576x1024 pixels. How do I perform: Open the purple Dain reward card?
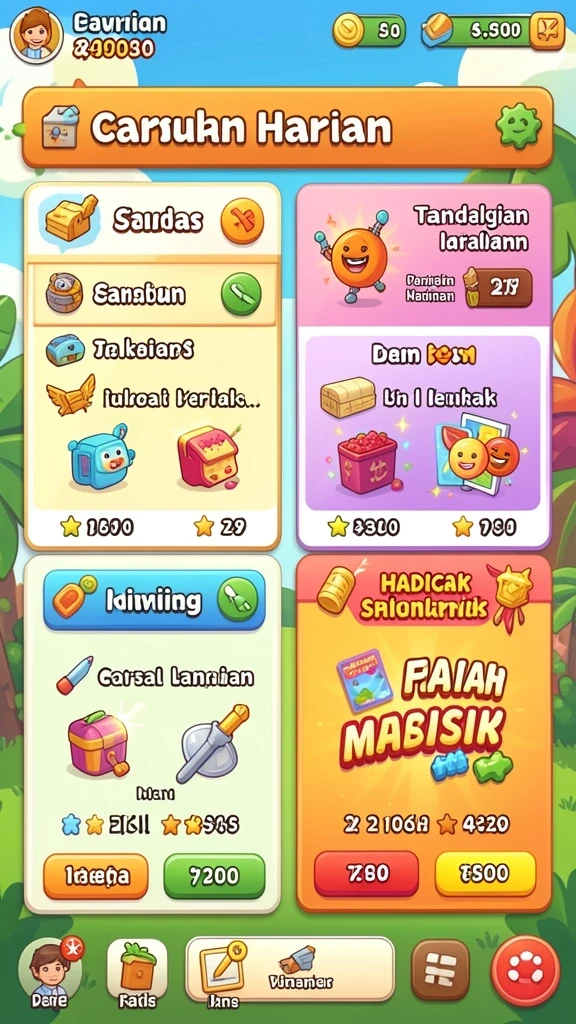pyautogui.click(x=423, y=423)
